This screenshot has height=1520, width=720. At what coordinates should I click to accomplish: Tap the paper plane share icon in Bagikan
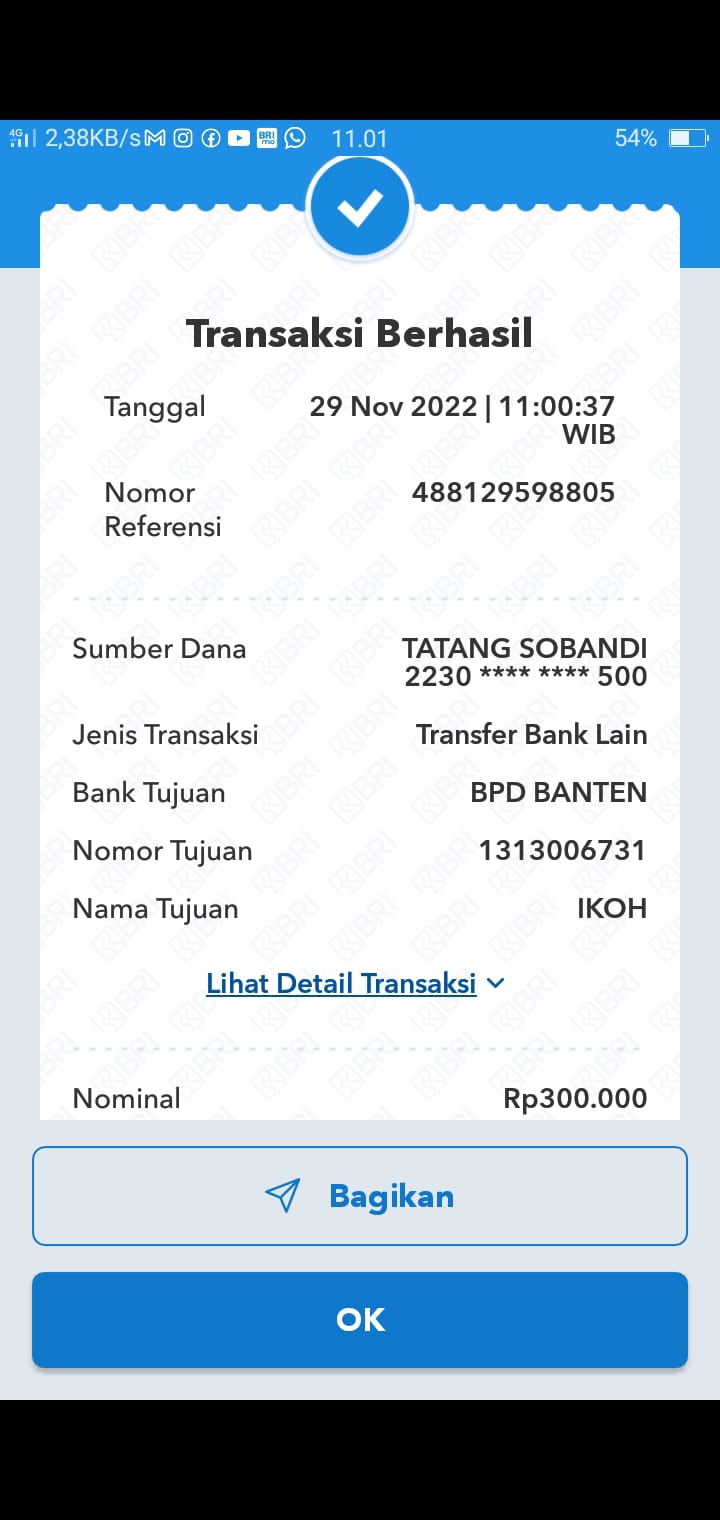point(284,1196)
